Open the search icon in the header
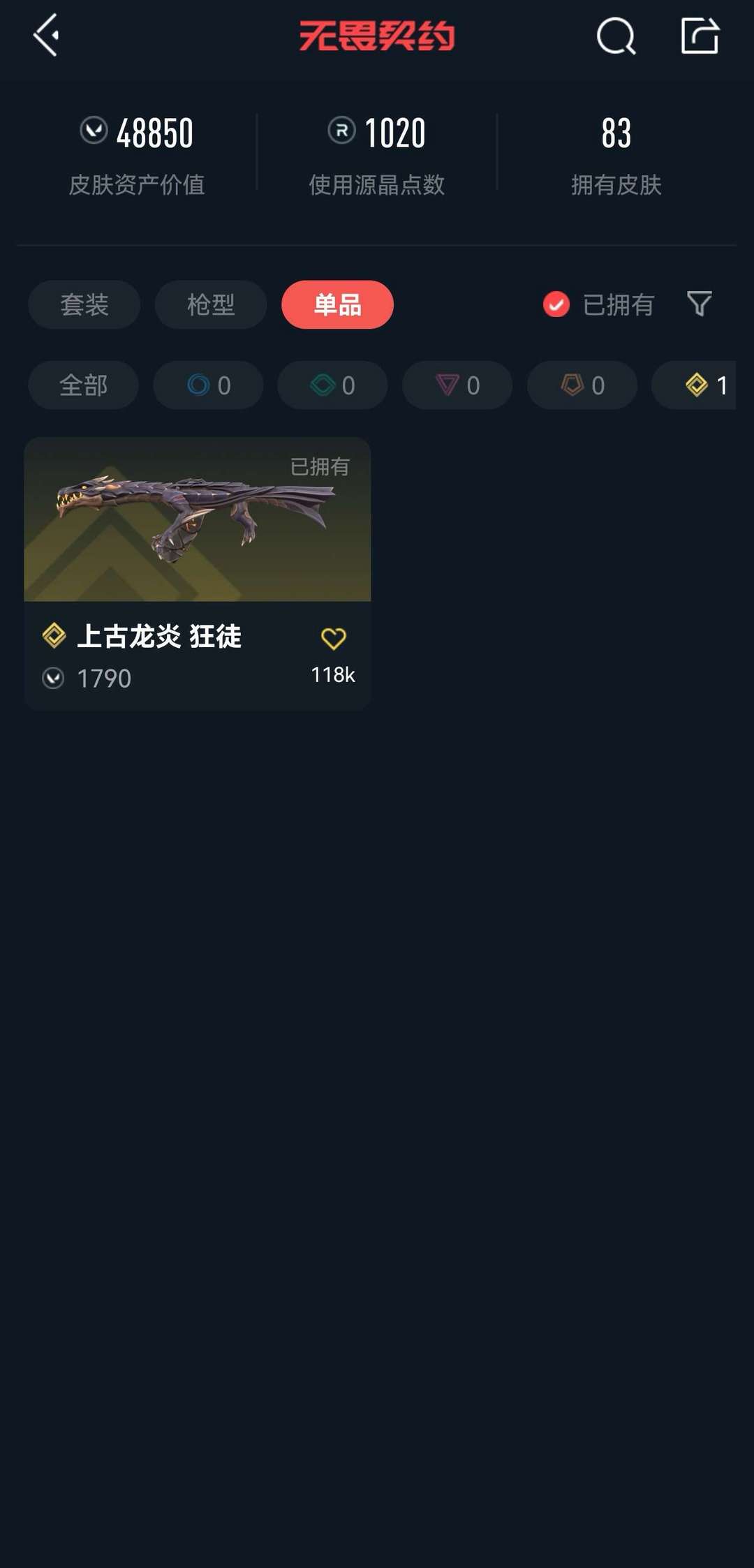Screen dimensions: 754x1568 pos(616,36)
